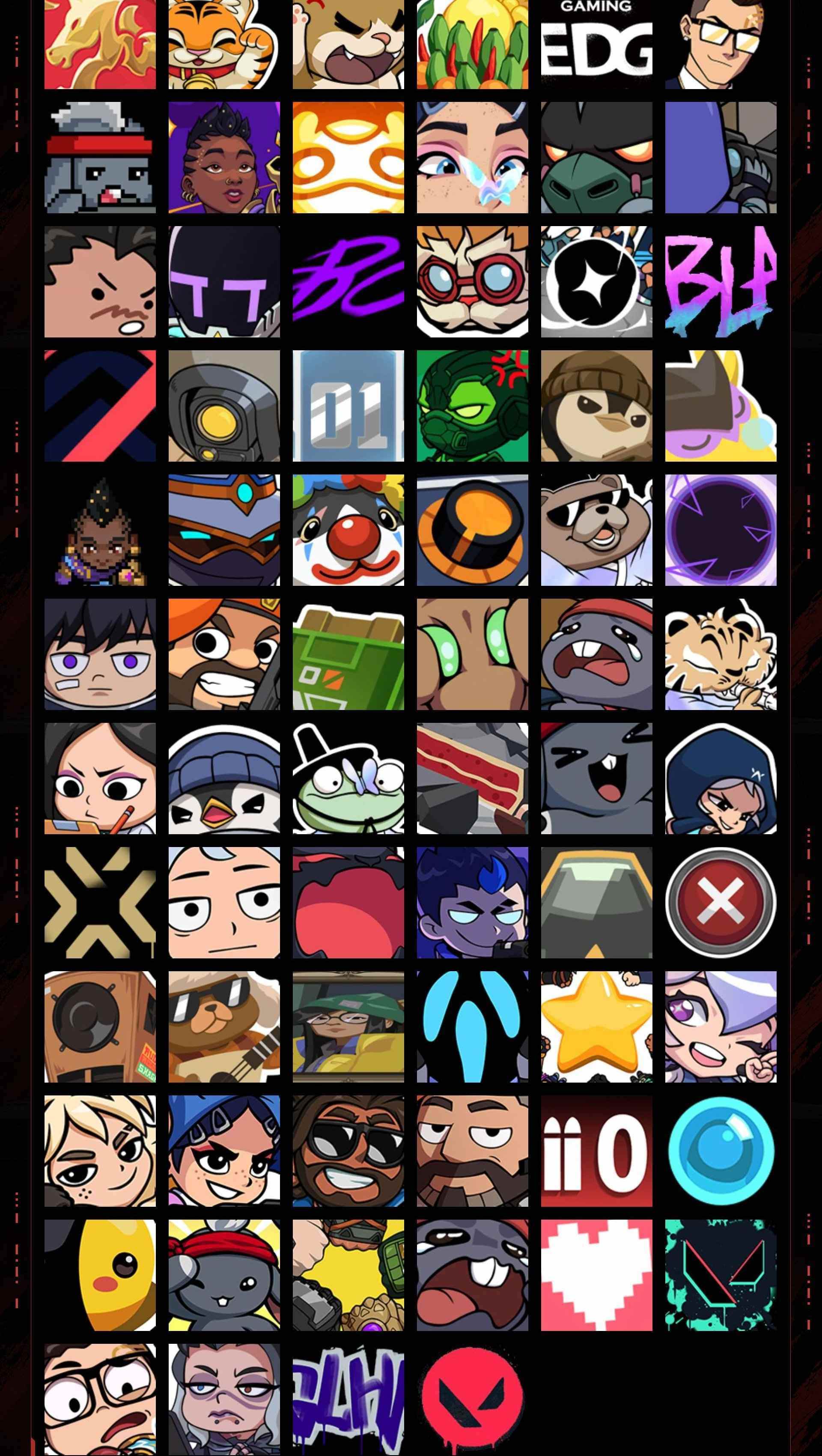Open the pink BLP graffiti tile
The width and height of the screenshot is (822, 1456).
click(x=721, y=281)
